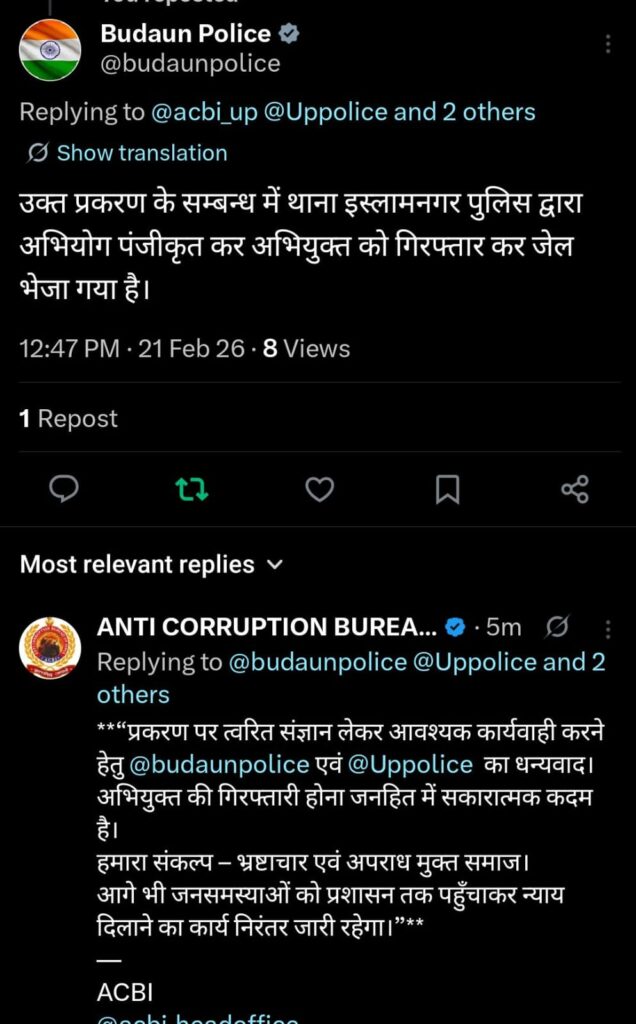
Task: Open ANTI CORRUPTION BUREAU profile avatar
Action: tap(50, 648)
